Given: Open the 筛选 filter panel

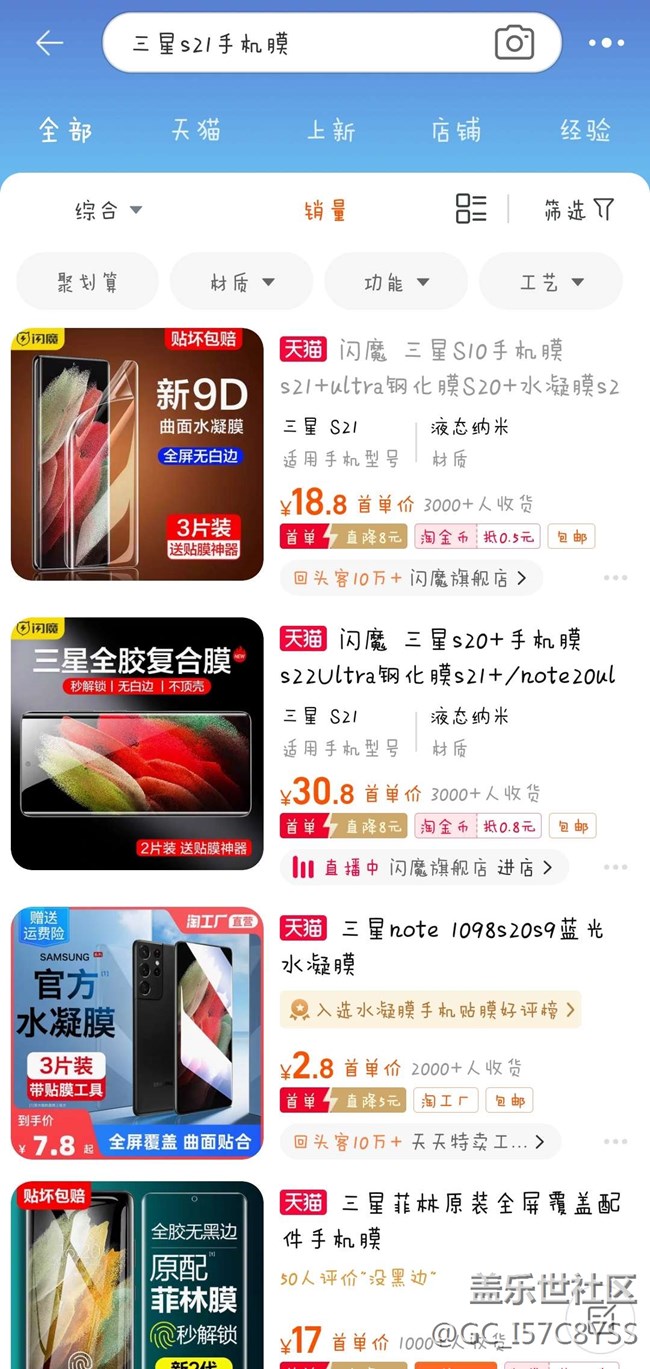Looking at the screenshot, I should click(579, 209).
